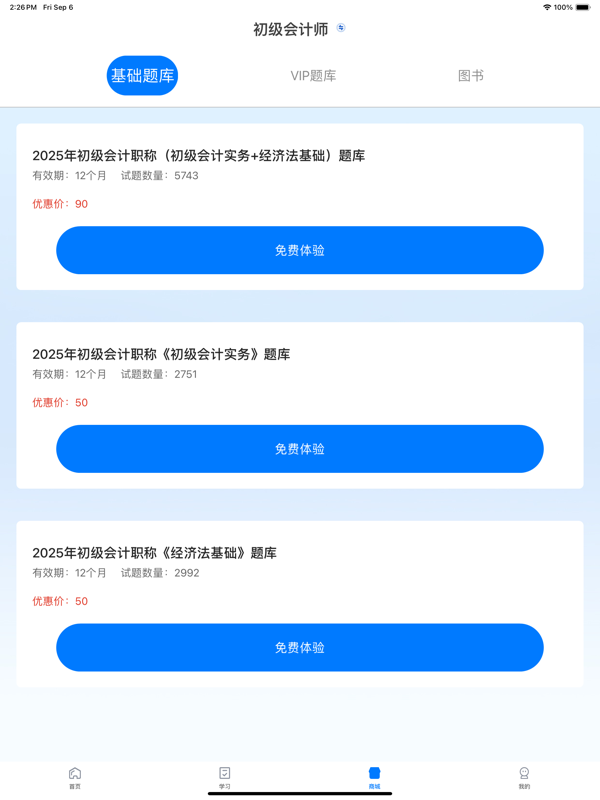Tap the switch-exam icon beside 初级会计师
Screen dimensions: 600x800
click(341, 28)
